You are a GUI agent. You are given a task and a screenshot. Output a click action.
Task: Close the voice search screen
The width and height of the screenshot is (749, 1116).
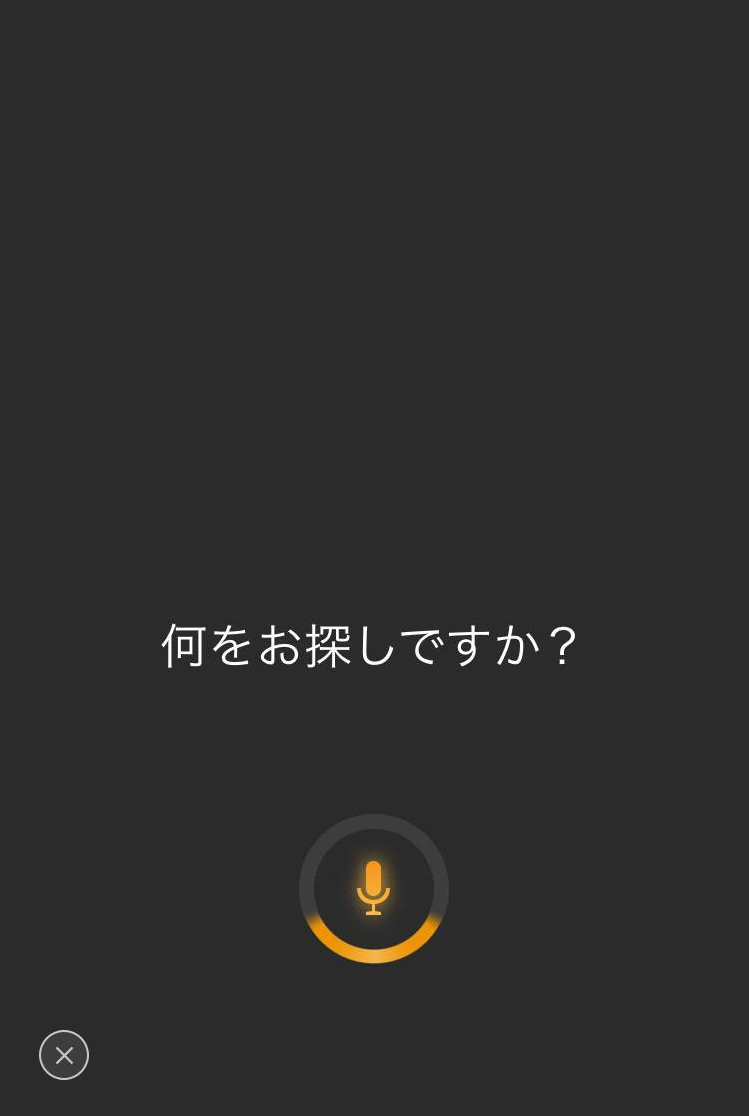[x=64, y=1055]
